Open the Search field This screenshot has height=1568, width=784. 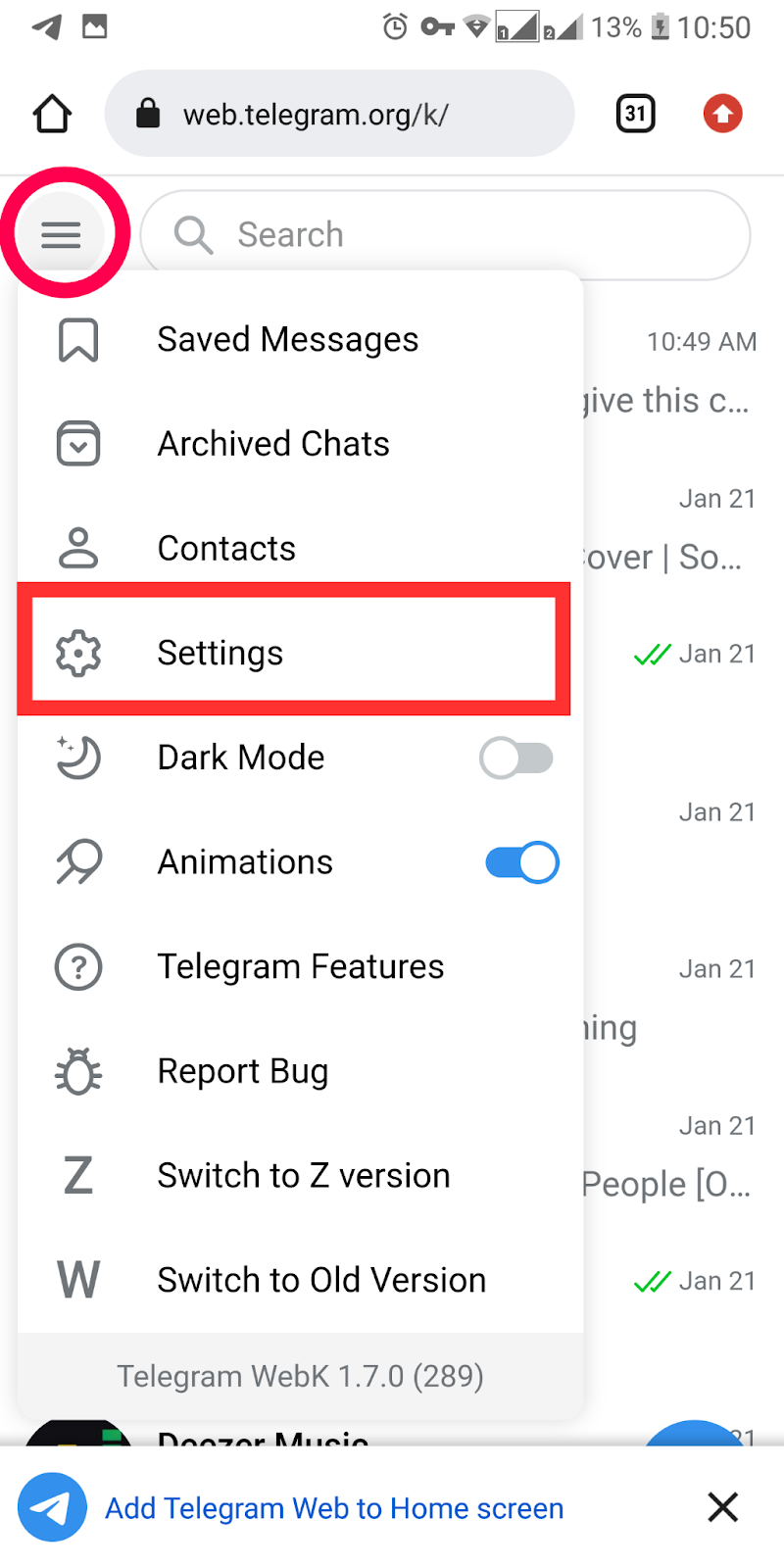446,235
